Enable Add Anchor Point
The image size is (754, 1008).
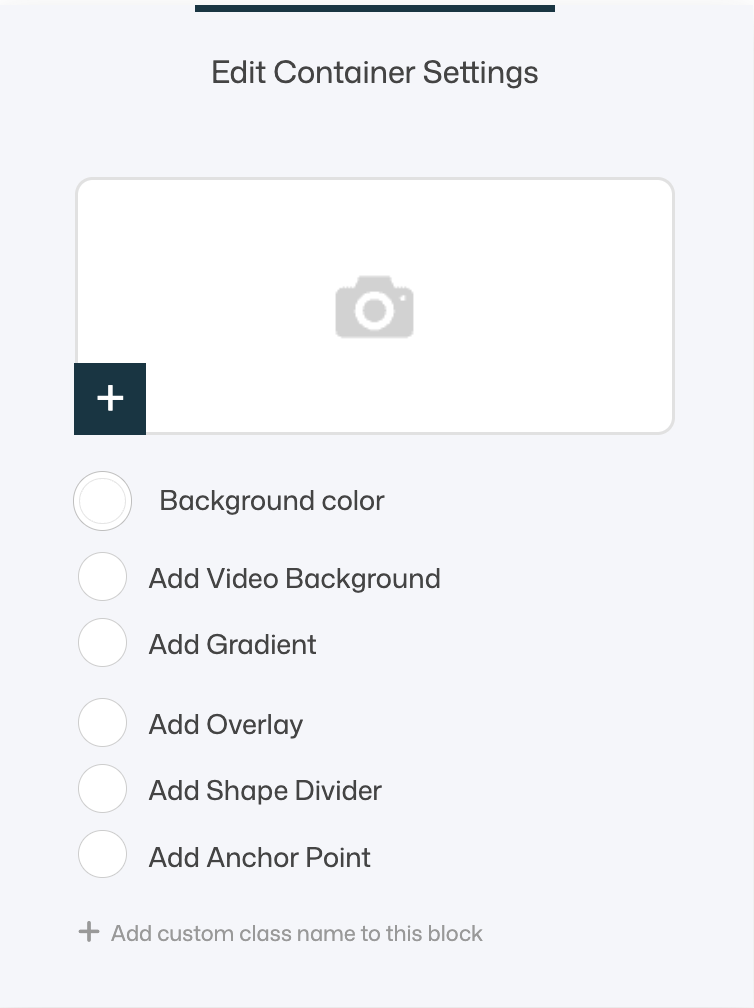(102, 856)
